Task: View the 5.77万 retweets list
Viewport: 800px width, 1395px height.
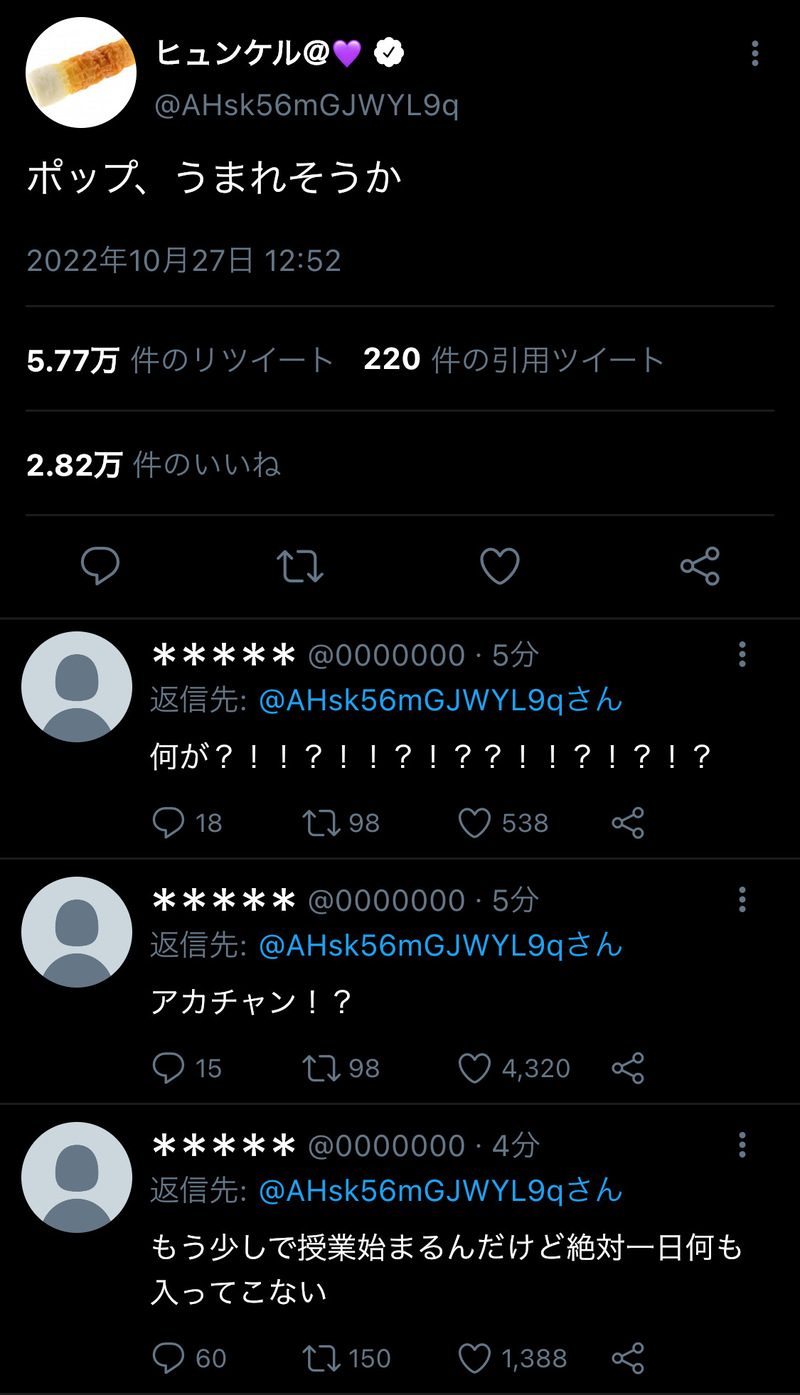Action: pyautogui.click(x=180, y=360)
